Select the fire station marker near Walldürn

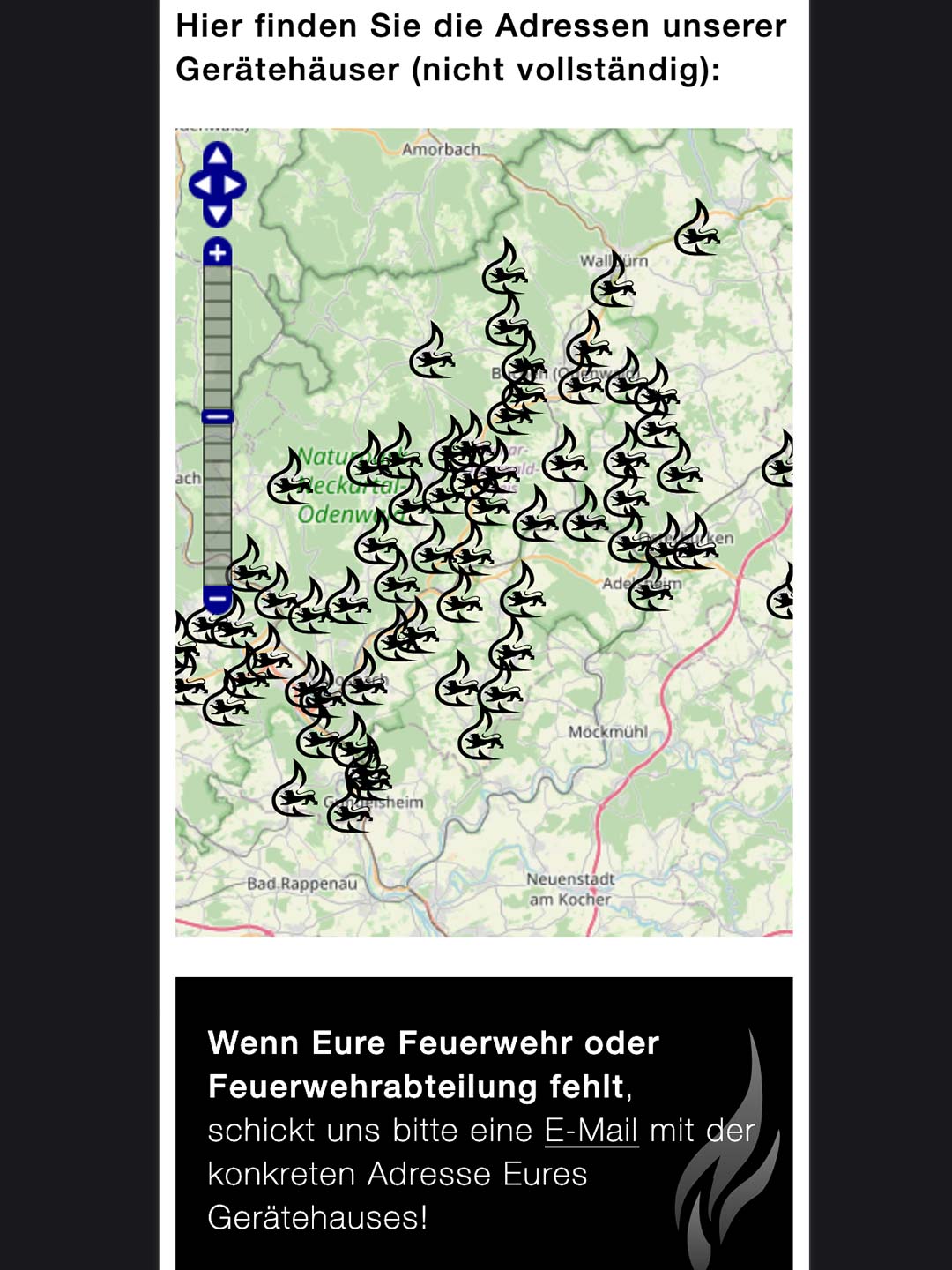612,282
